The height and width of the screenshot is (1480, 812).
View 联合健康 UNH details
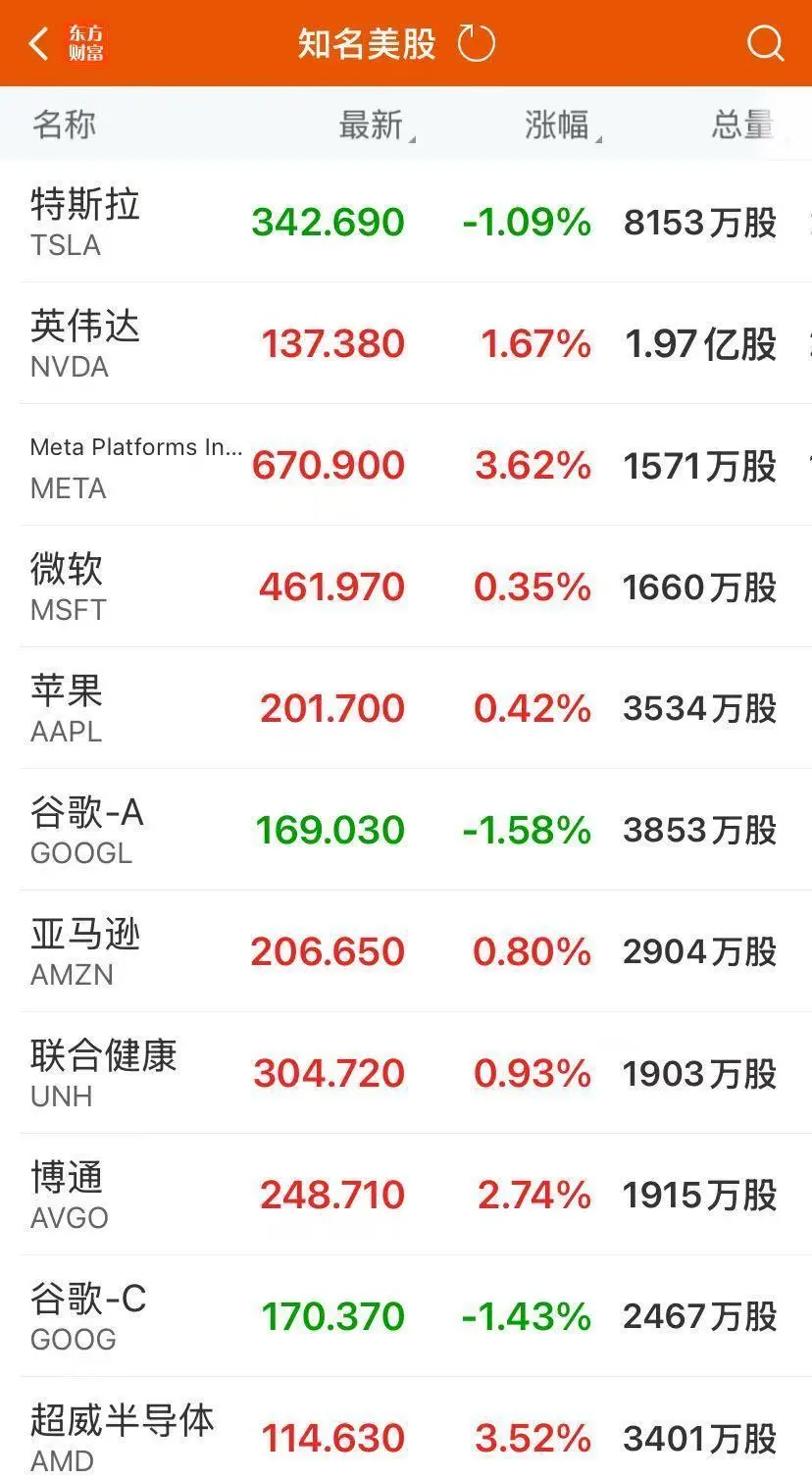click(x=406, y=1073)
